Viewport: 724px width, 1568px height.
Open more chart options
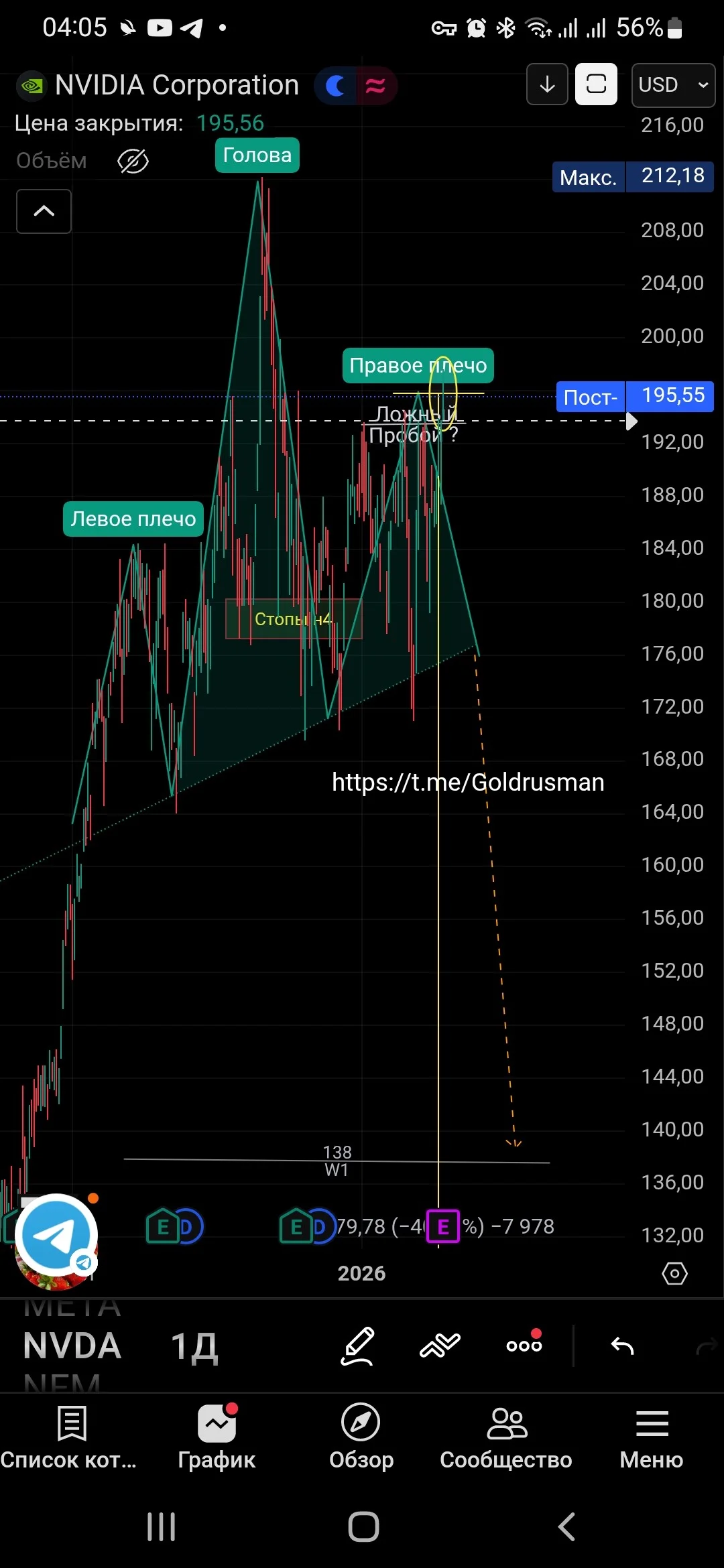tap(524, 1342)
